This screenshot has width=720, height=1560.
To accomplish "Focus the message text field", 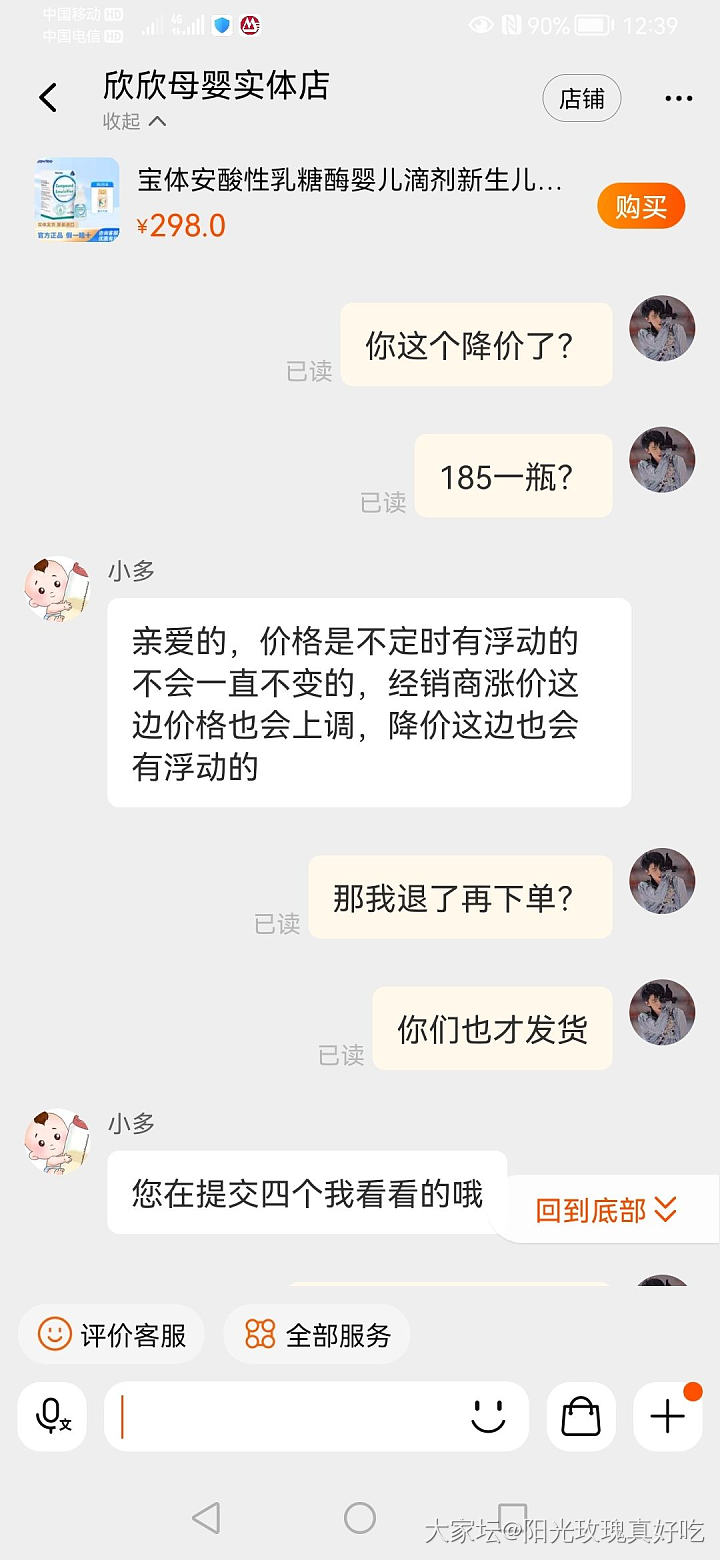I will [290, 1416].
